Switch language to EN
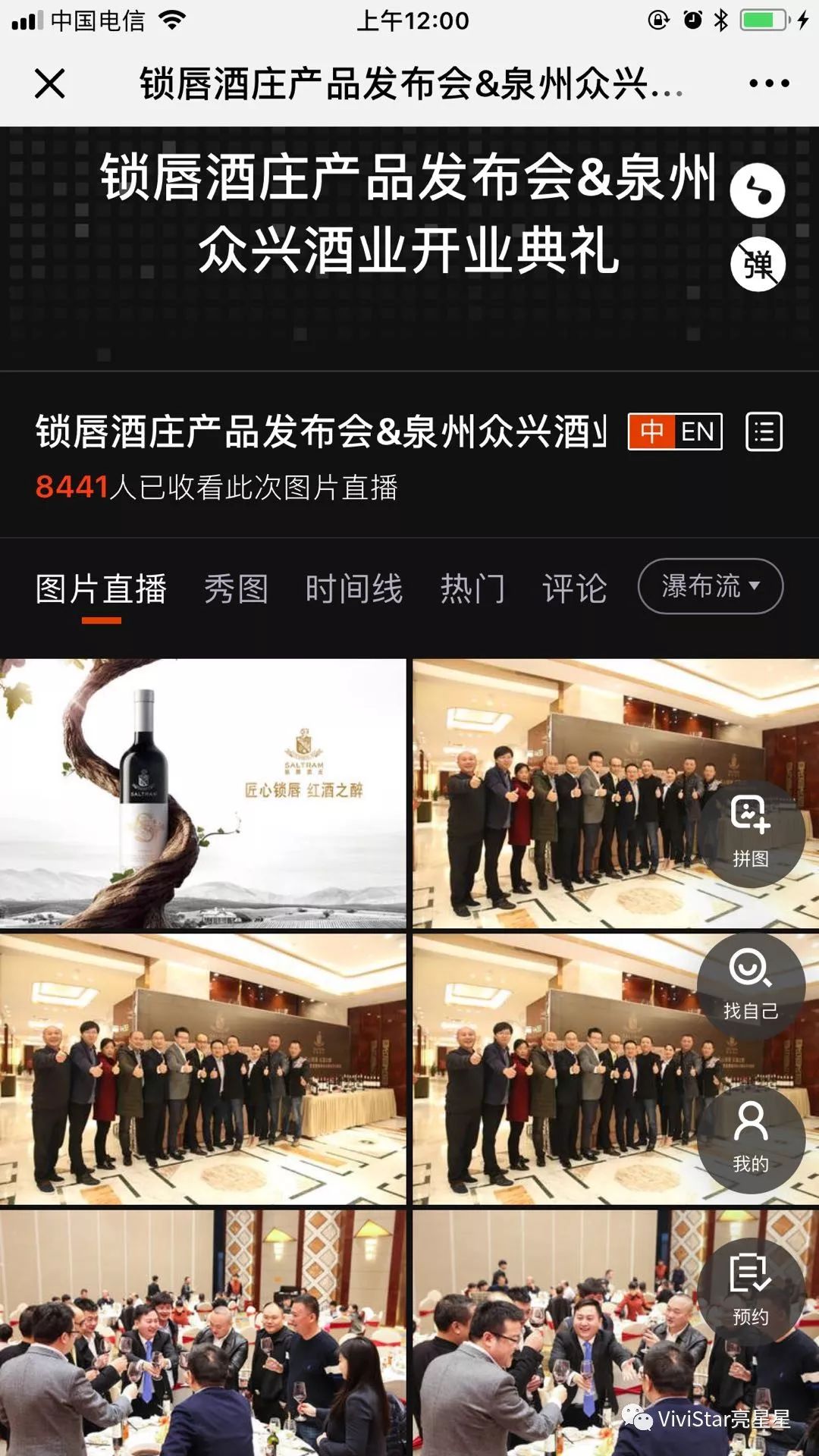This screenshot has width=819, height=1456. coord(697,432)
